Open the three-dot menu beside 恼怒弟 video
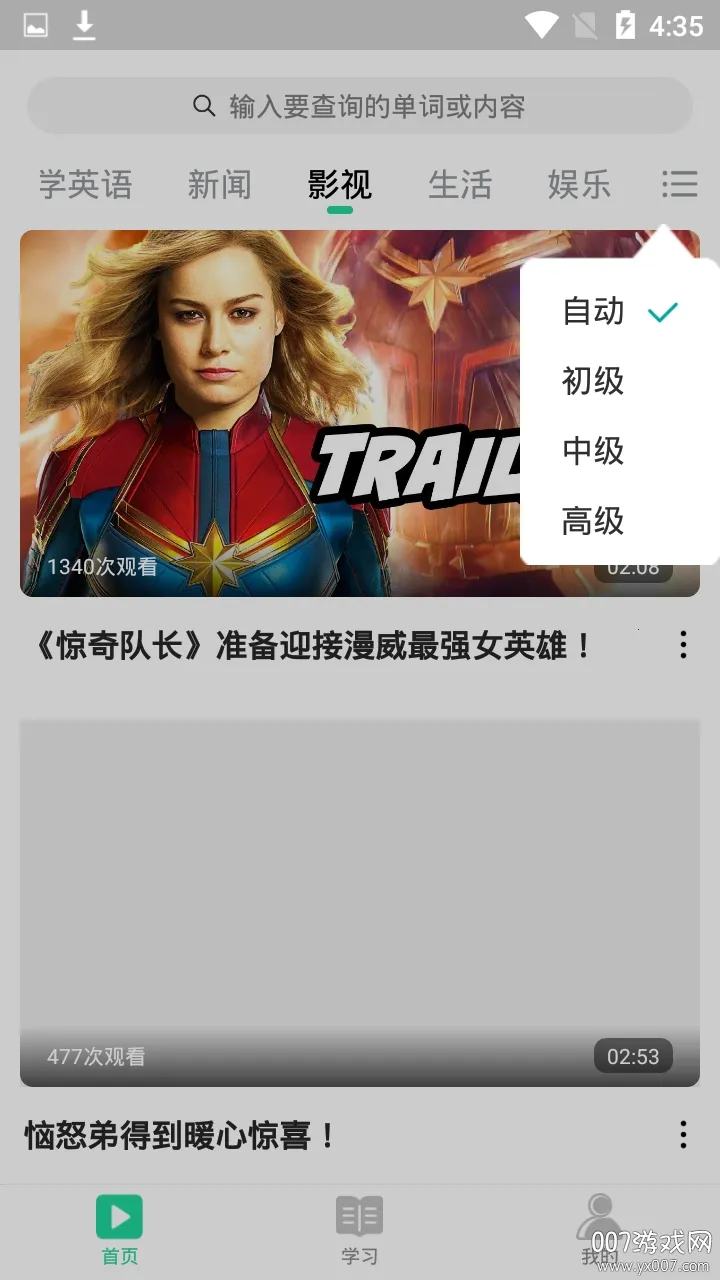 (682, 1135)
